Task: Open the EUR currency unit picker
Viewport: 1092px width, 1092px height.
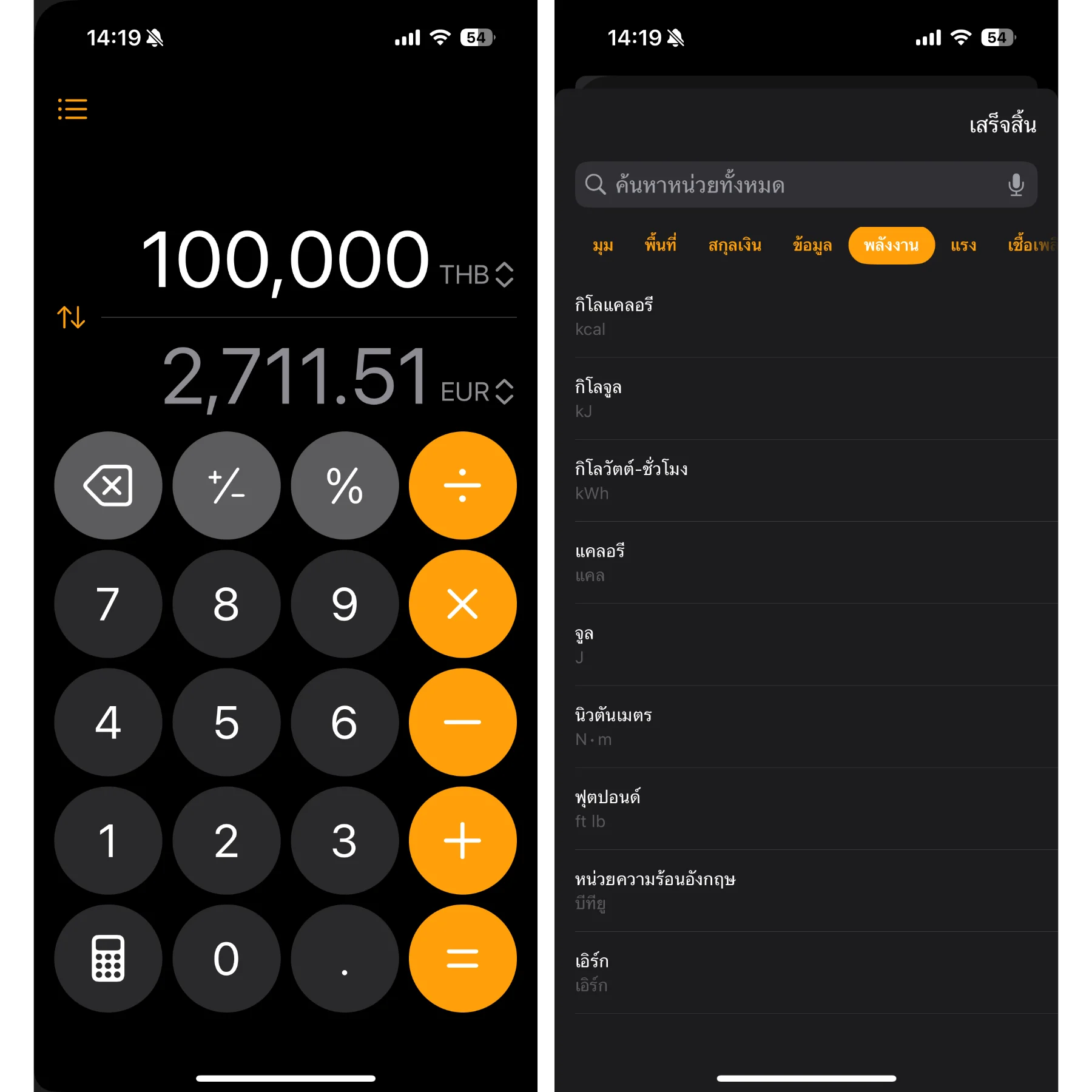Action: pos(477,392)
